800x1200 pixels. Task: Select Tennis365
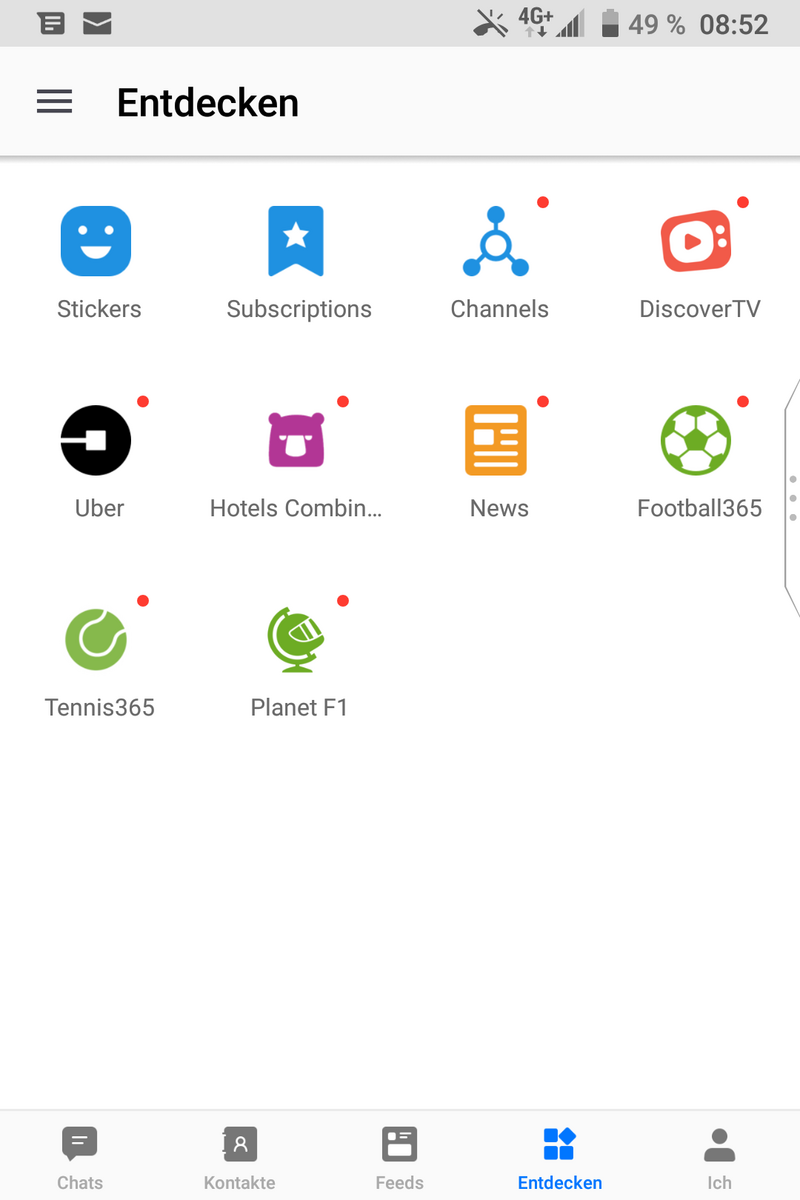[x=96, y=639]
